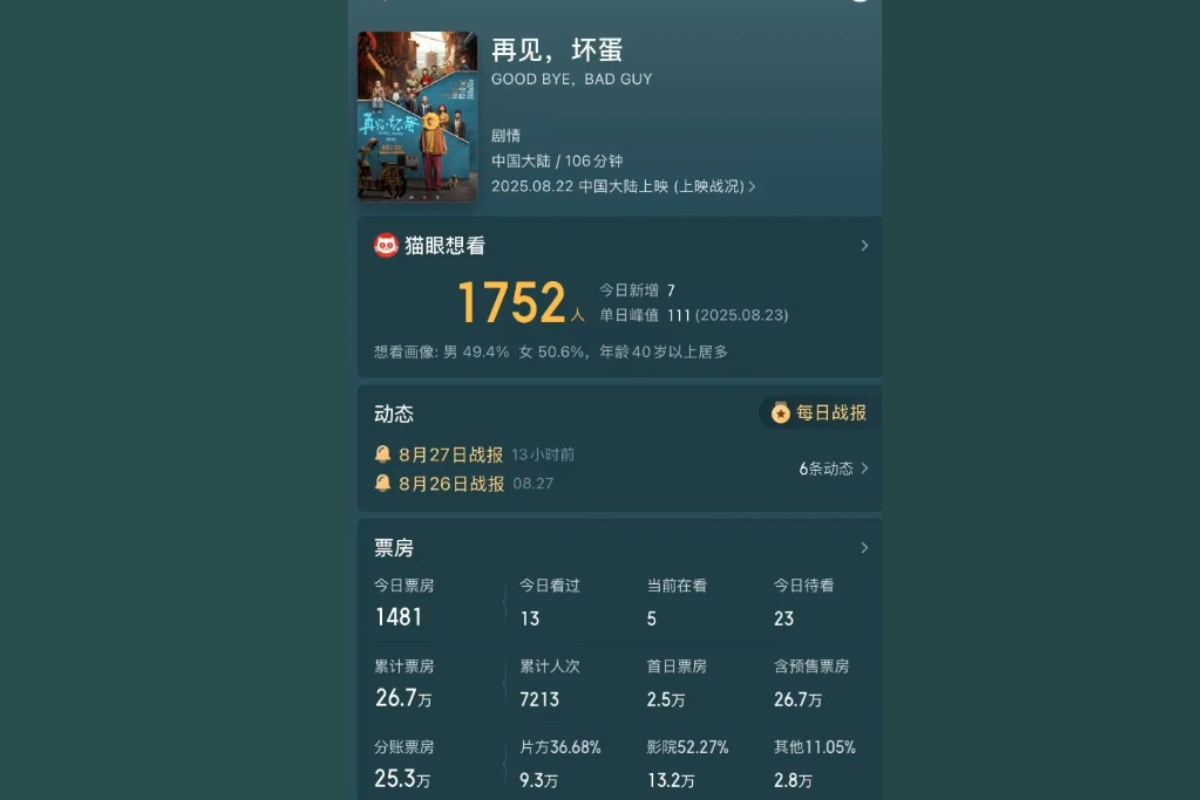Expand the 猫眼想看 details chevron
This screenshot has height=800, width=1200.
(x=864, y=246)
